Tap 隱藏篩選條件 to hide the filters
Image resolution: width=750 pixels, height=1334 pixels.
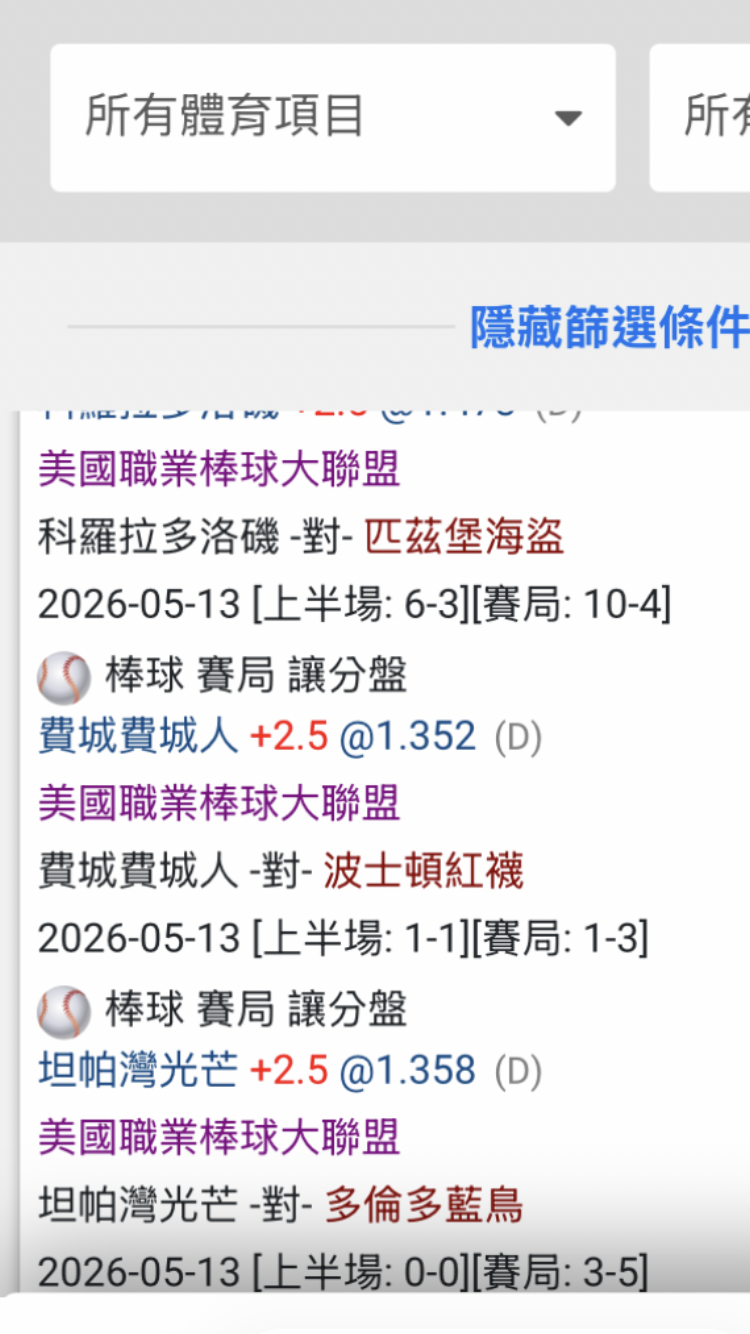[x=609, y=327]
